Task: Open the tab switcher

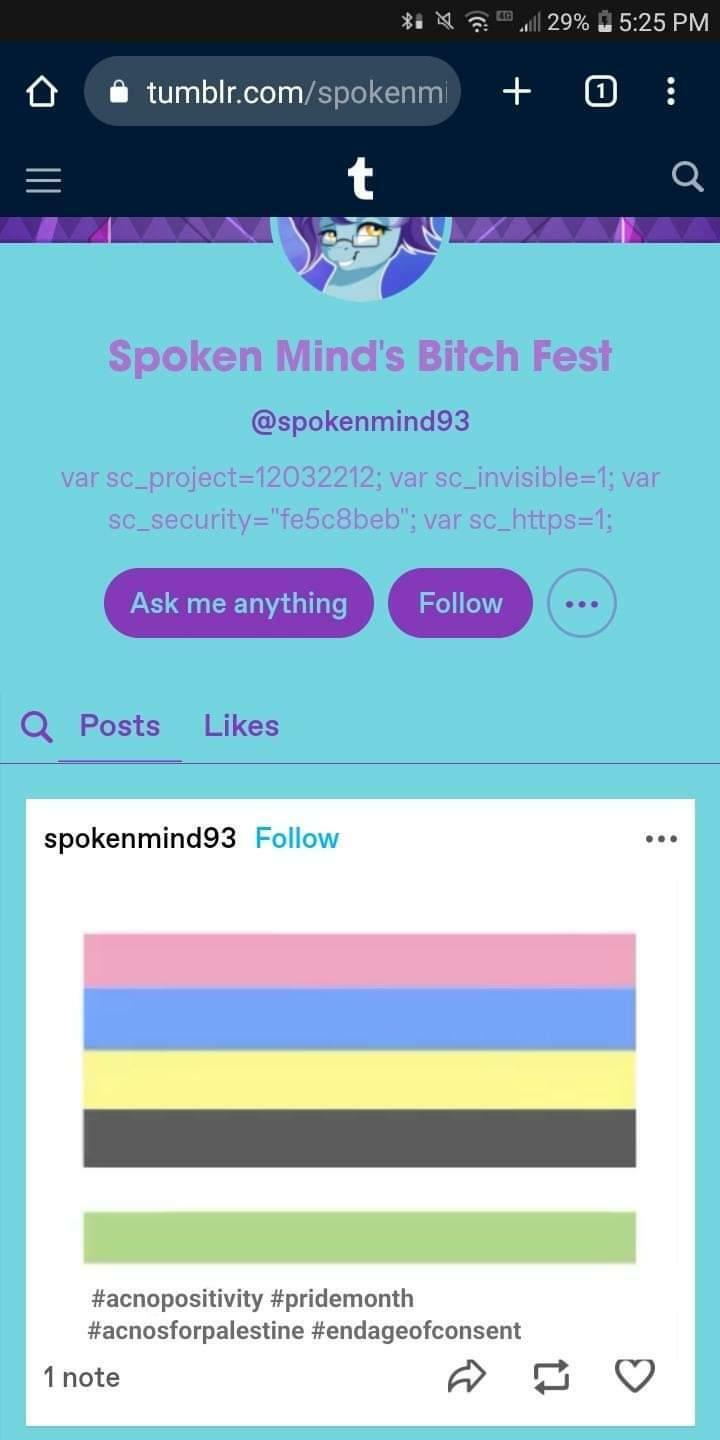Action: (599, 92)
